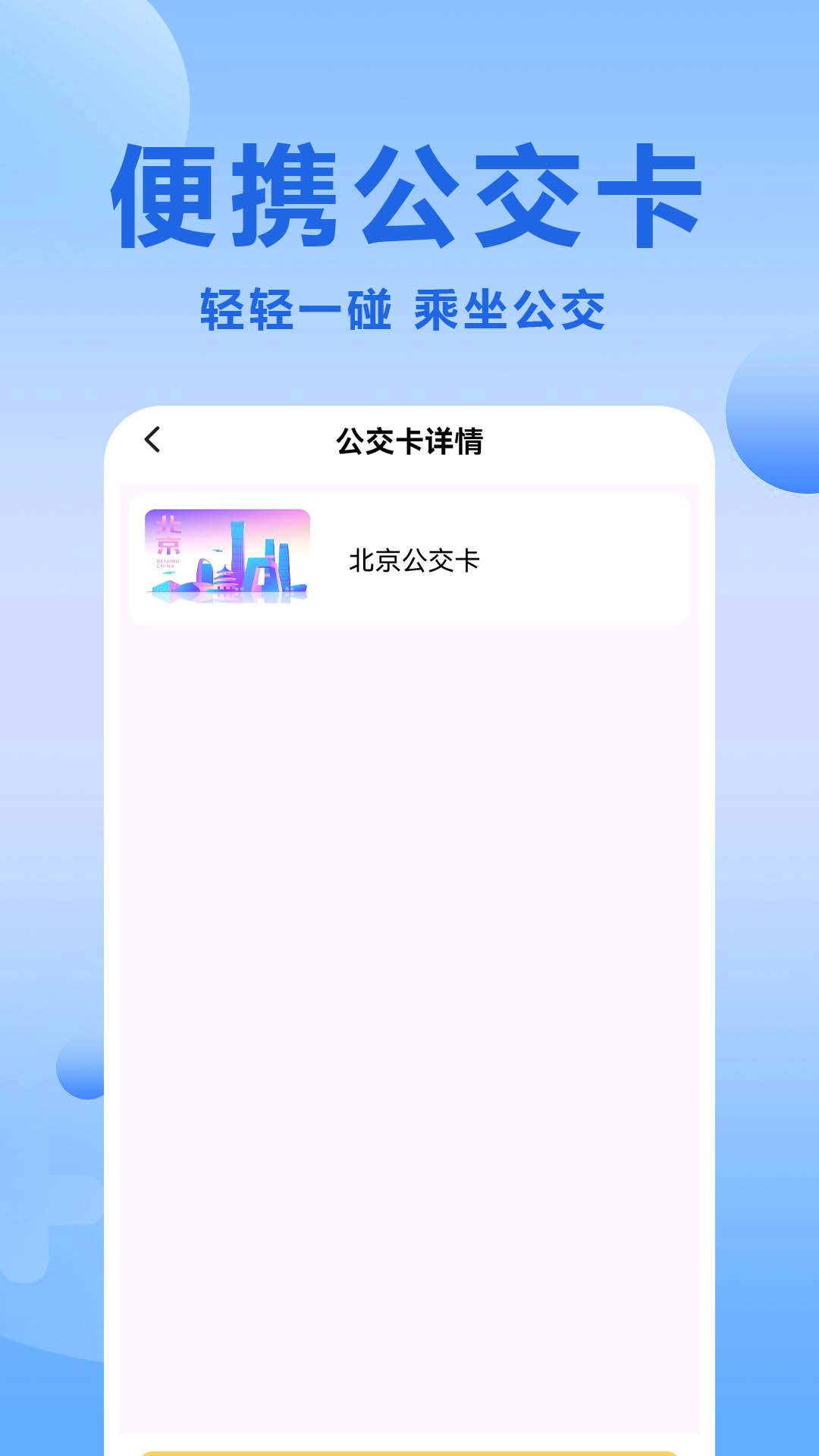The image size is (819, 1456).
Task: Select the 便携公交卡 main title
Action: coord(409,191)
